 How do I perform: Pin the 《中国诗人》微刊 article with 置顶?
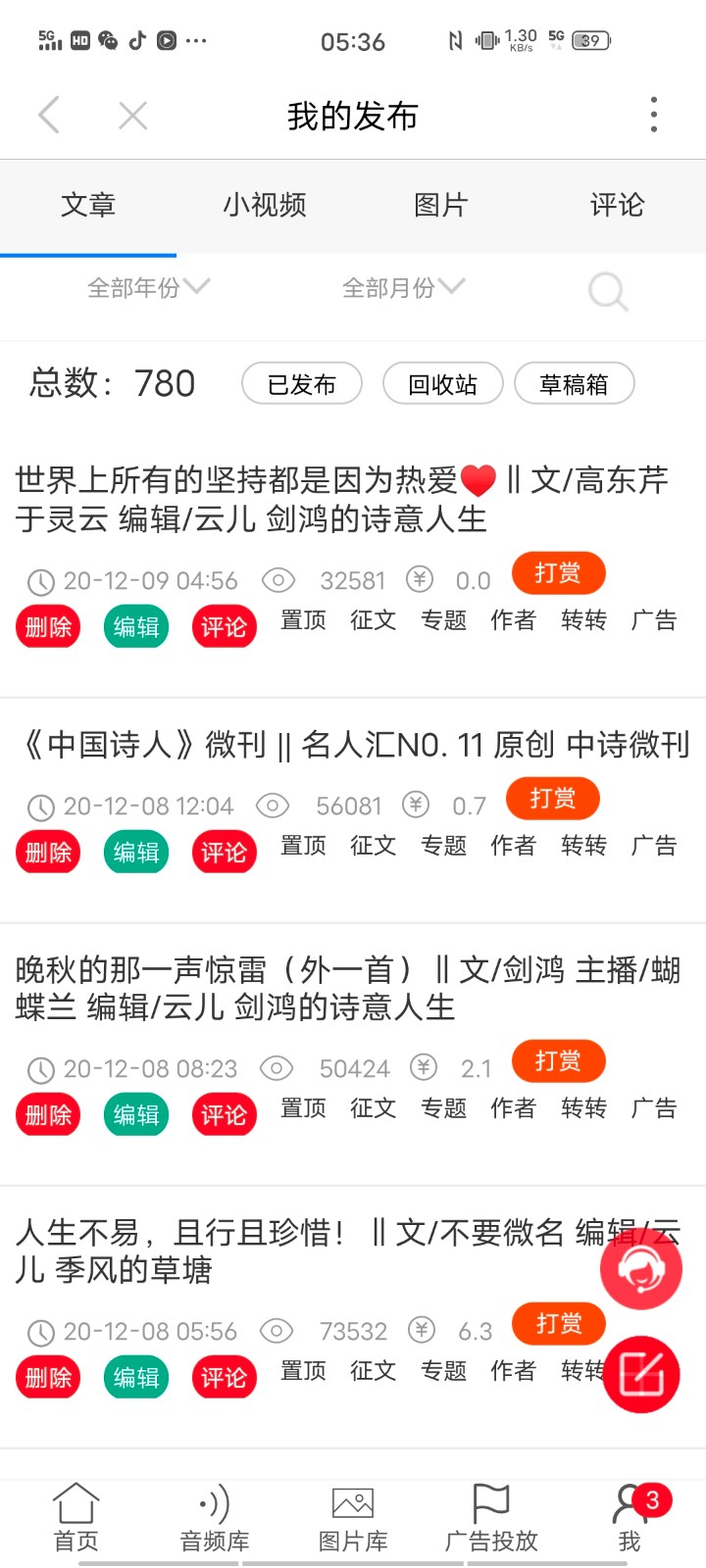(303, 846)
